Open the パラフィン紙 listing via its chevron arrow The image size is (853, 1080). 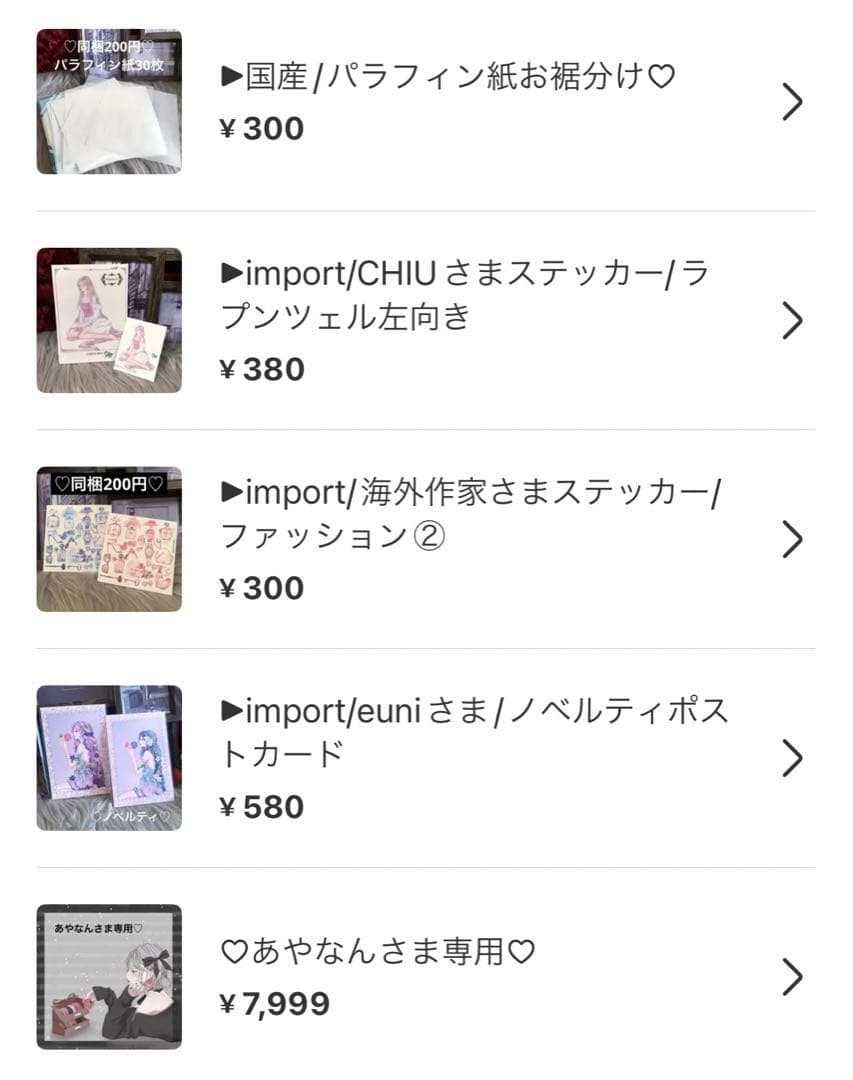click(793, 101)
